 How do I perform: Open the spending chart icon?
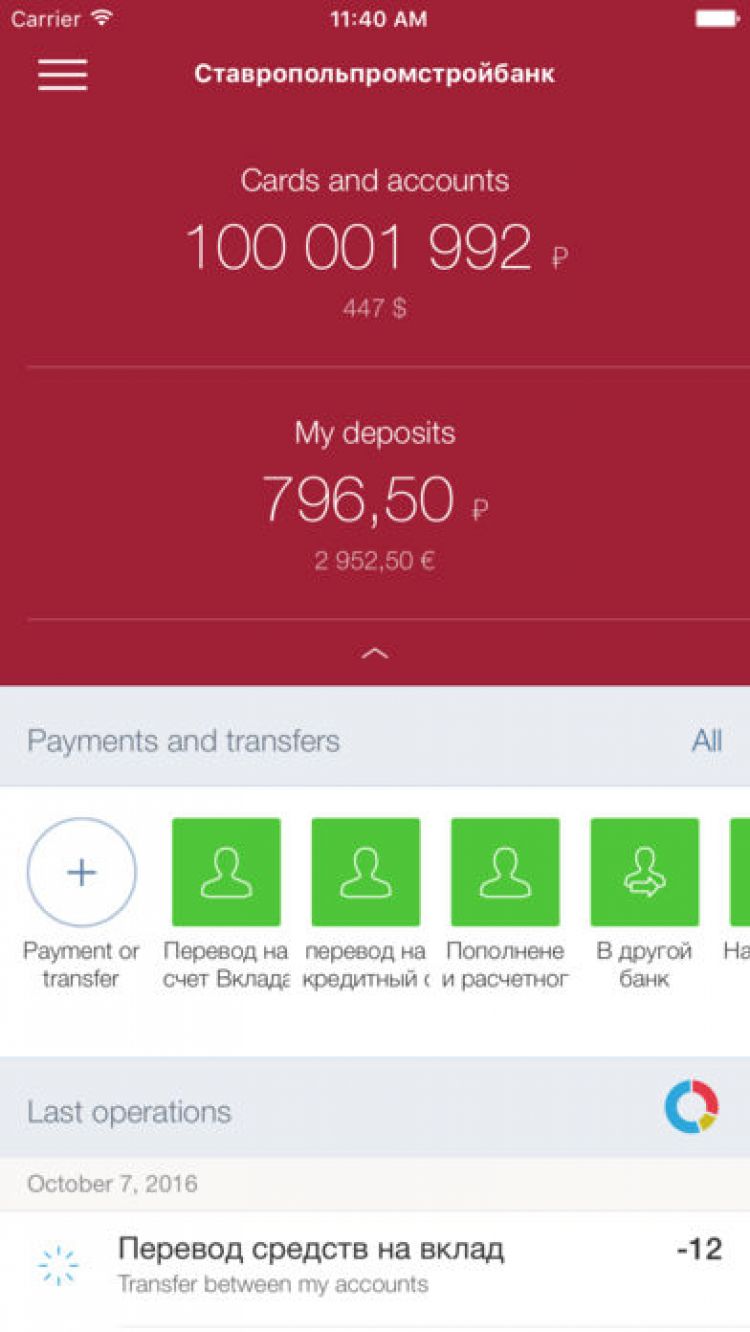[x=691, y=1108]
